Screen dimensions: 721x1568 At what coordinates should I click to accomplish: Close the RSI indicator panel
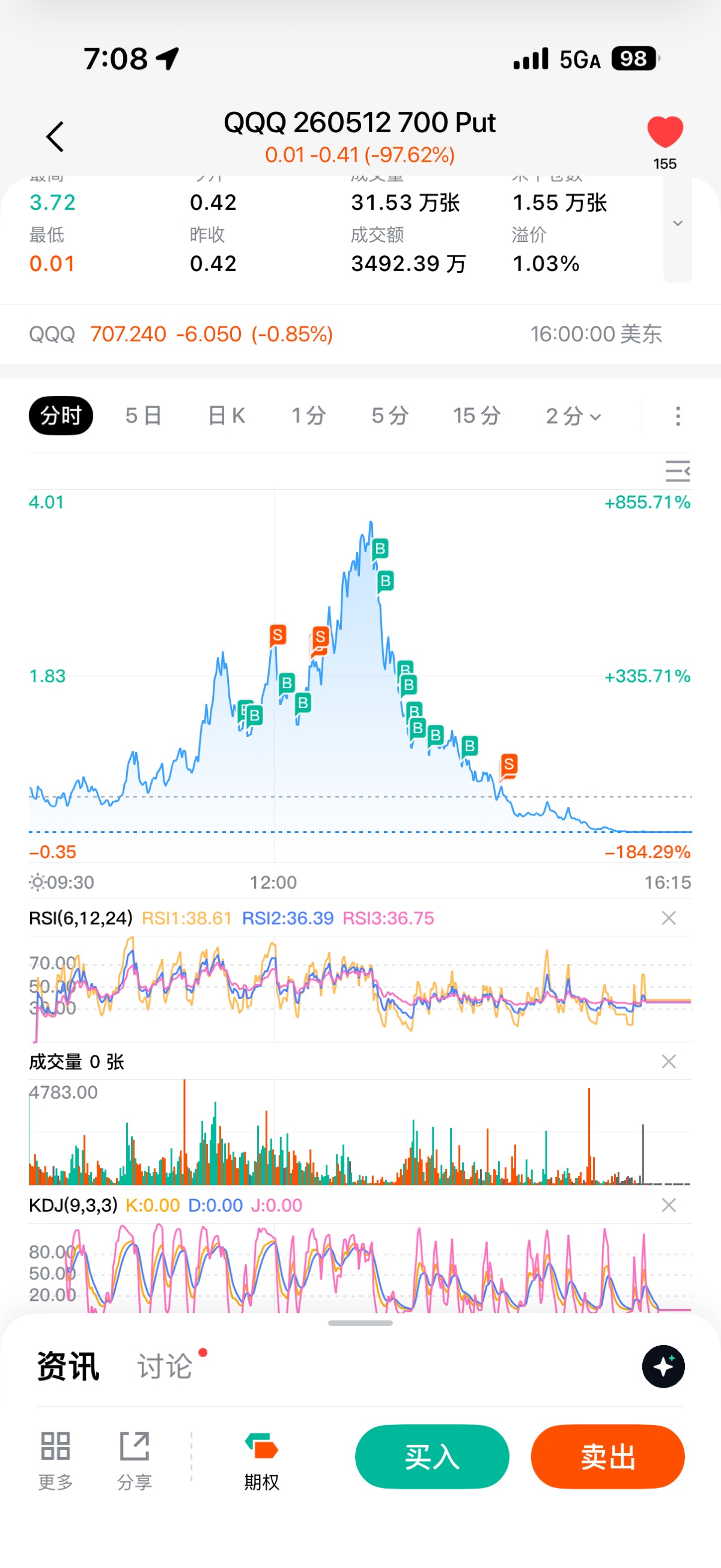[x=669, y=918]
